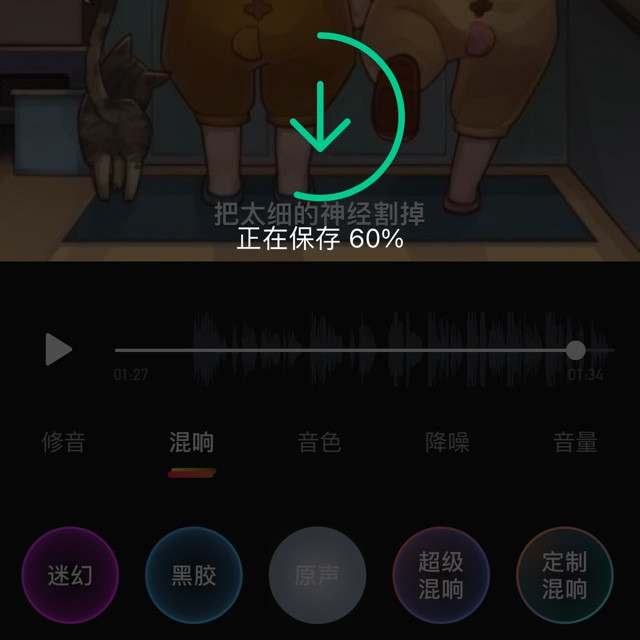Tap the playback progress slider knob
Screen dimensions: 640x640
(576, 350)
